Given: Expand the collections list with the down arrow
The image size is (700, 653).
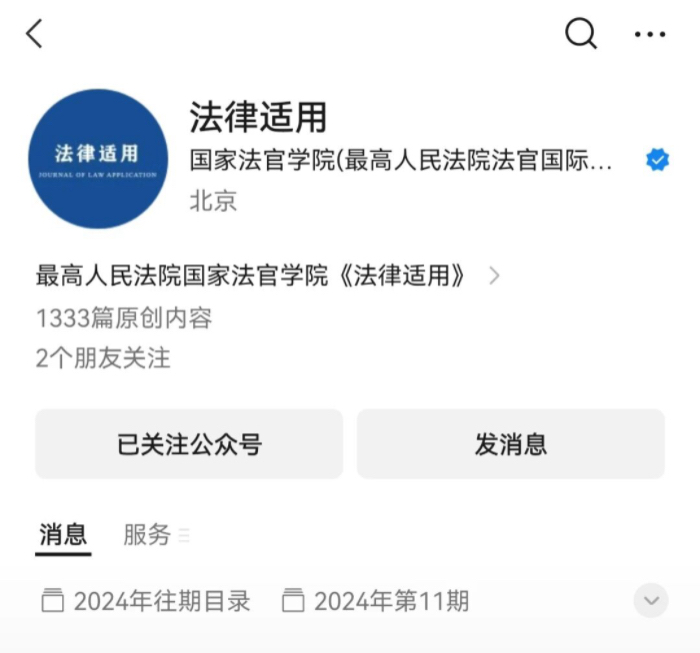Looking at the screenshot, I should [650, 600].
